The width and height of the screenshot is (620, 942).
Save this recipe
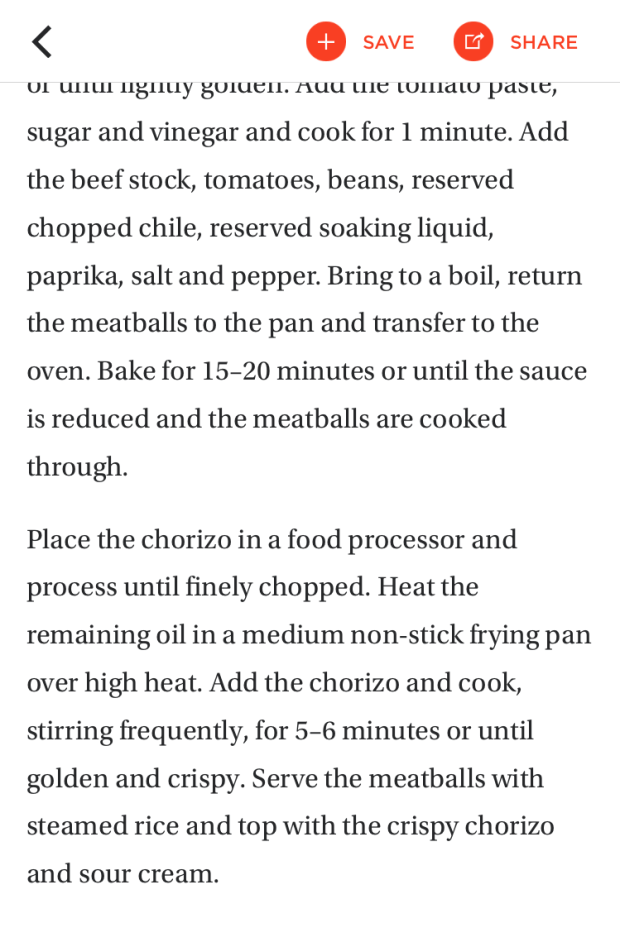click(x=360, y=42)
